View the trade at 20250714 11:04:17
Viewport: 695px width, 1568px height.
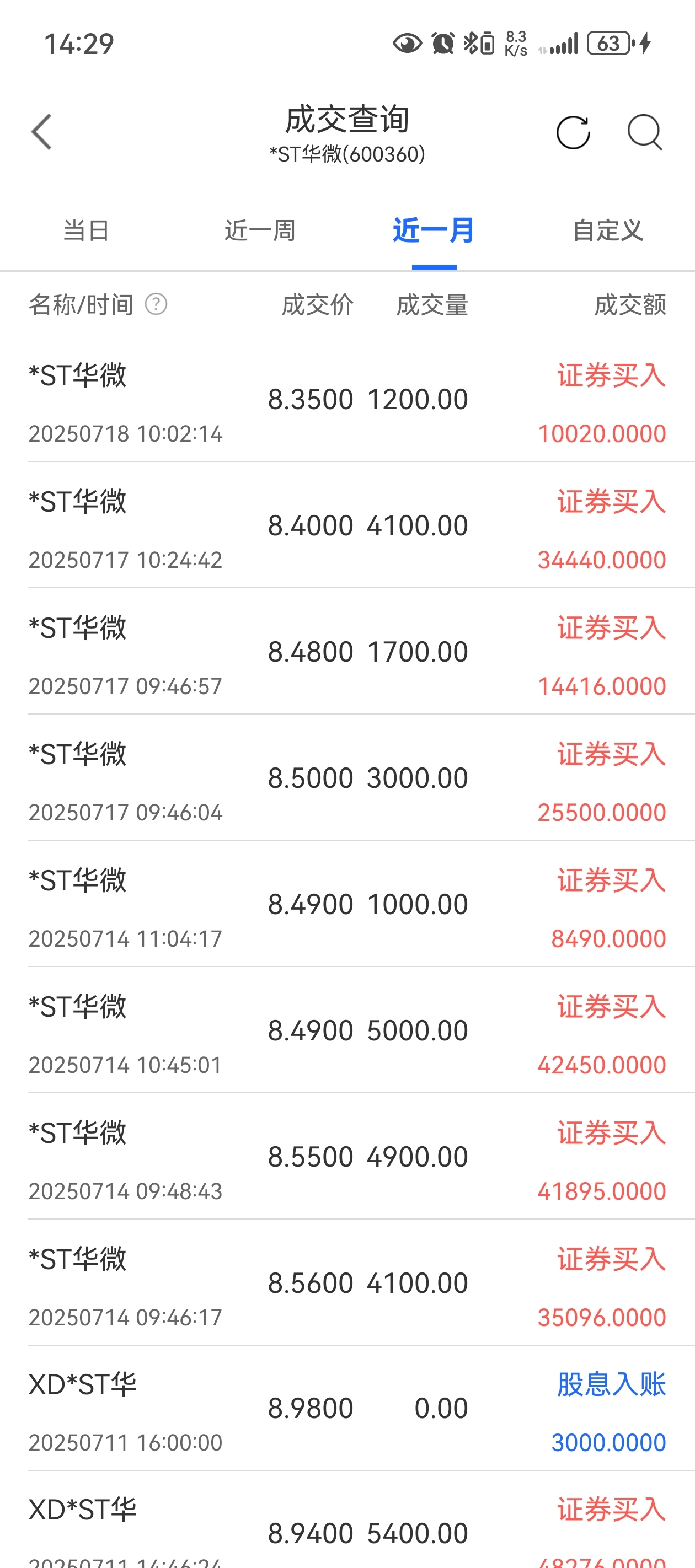347,904
